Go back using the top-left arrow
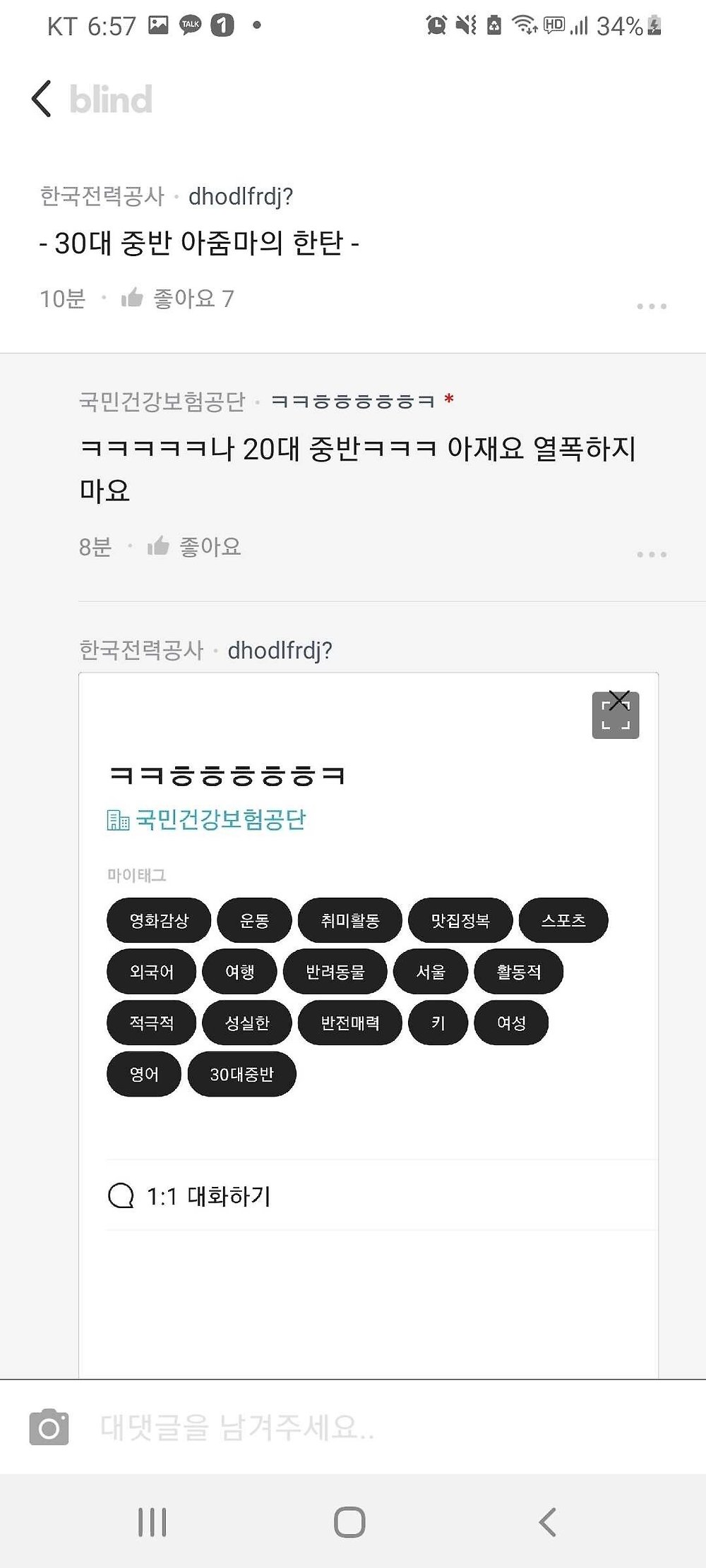706x1568 pixels. [x=42, y=99]
